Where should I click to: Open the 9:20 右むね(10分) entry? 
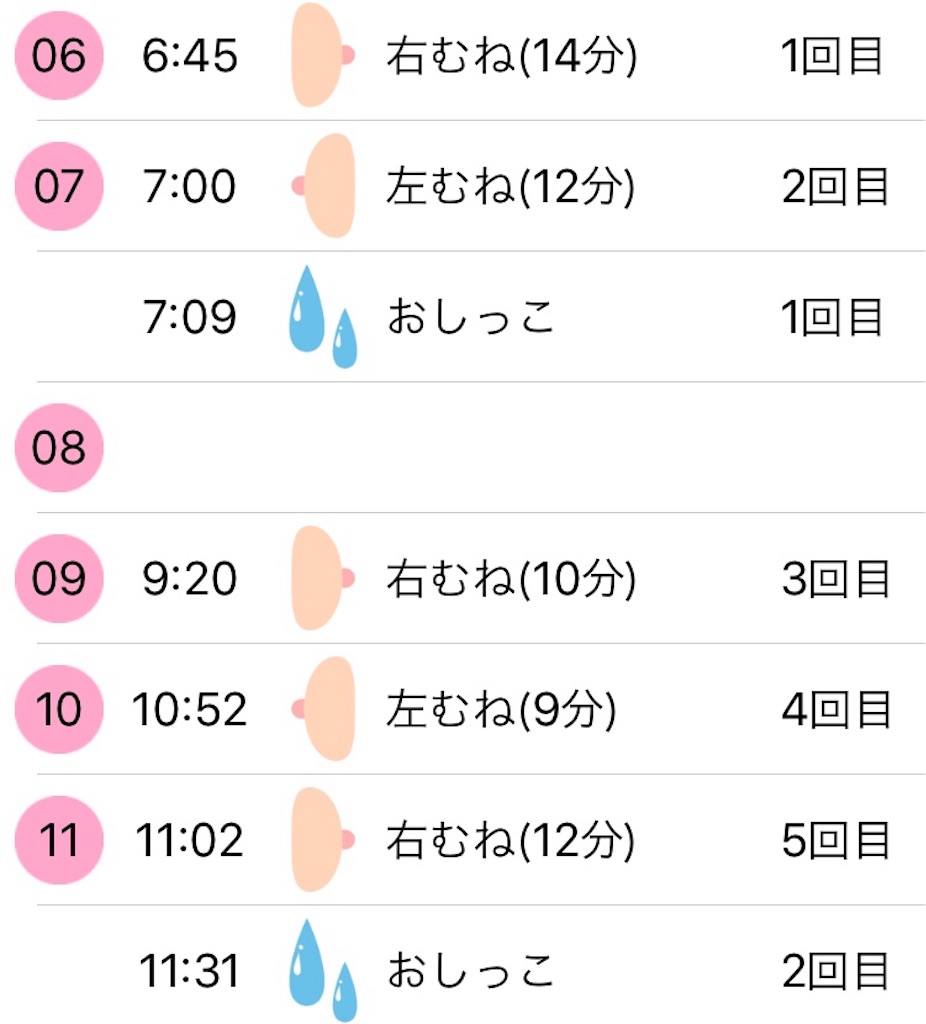[x=510, y=579]
